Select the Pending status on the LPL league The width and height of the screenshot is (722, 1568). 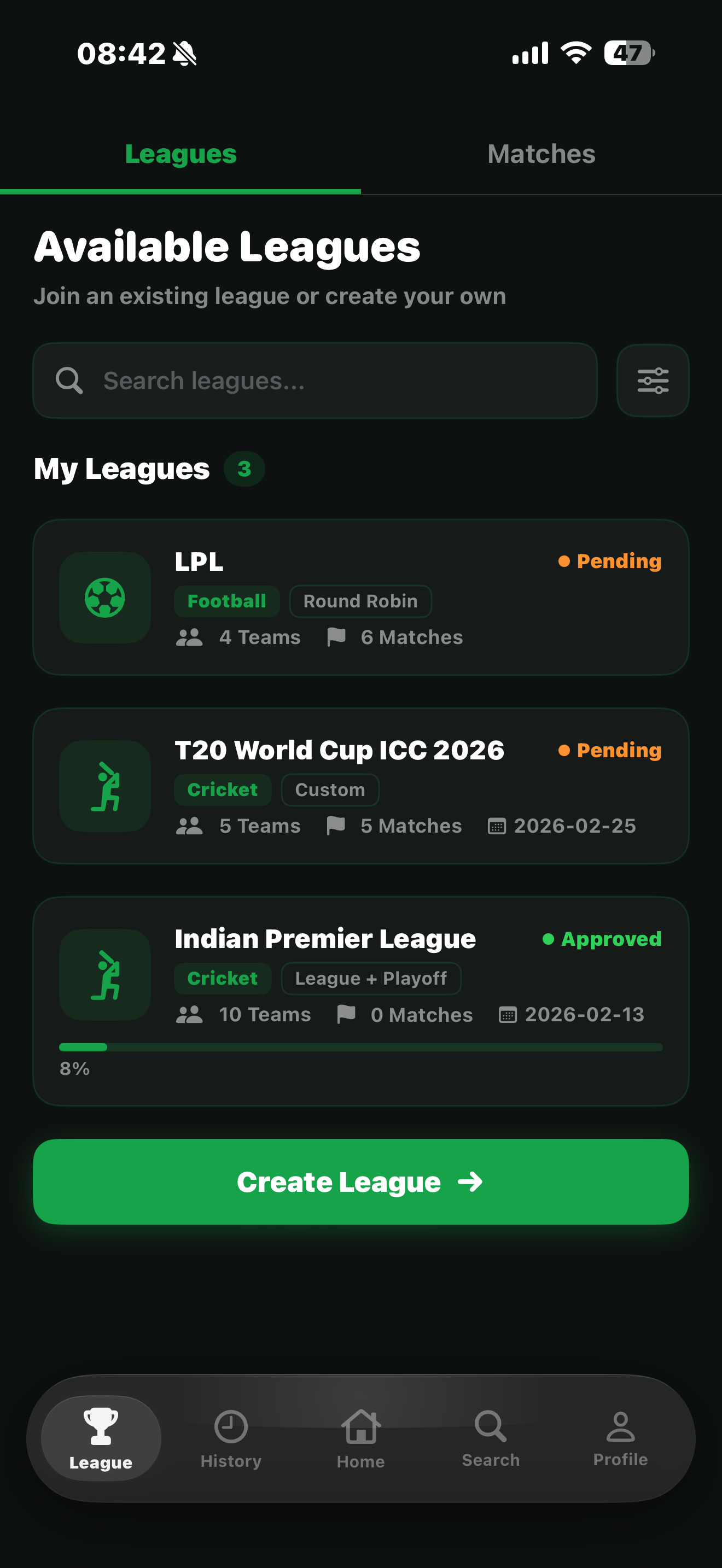(x=609, y=560)
